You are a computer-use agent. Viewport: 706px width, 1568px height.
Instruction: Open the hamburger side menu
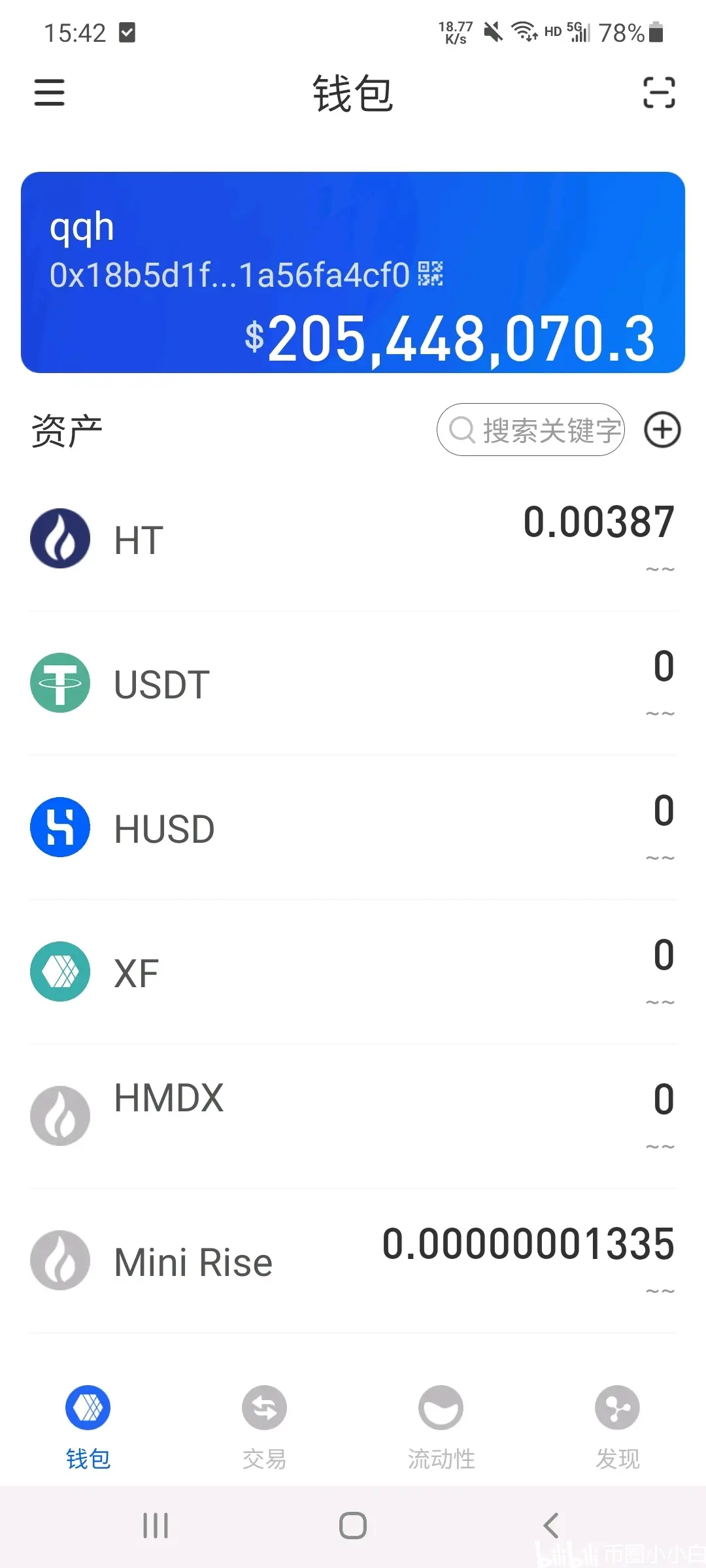pos(48,93)
